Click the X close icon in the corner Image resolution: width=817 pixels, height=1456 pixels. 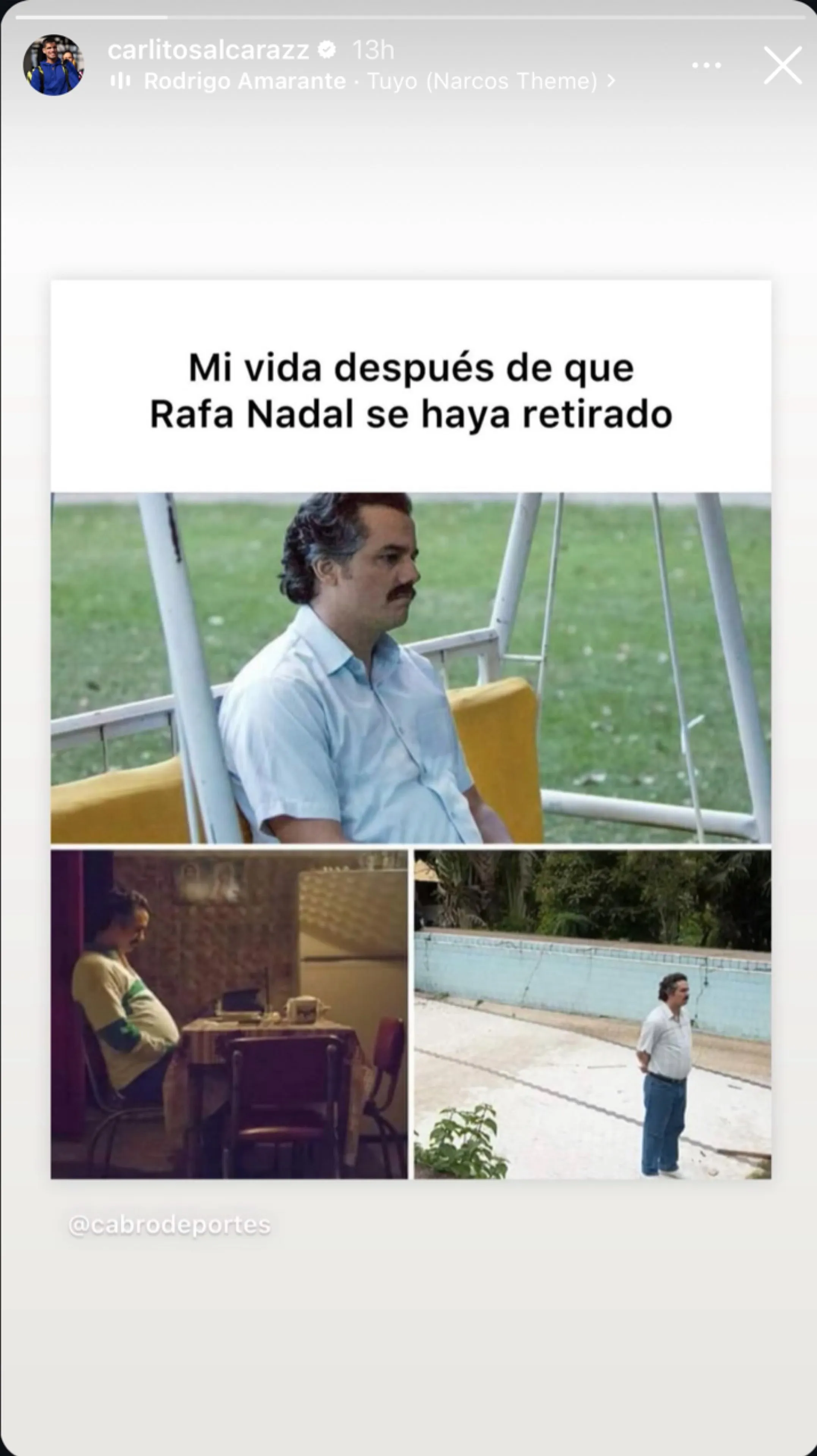click(782, 66)
